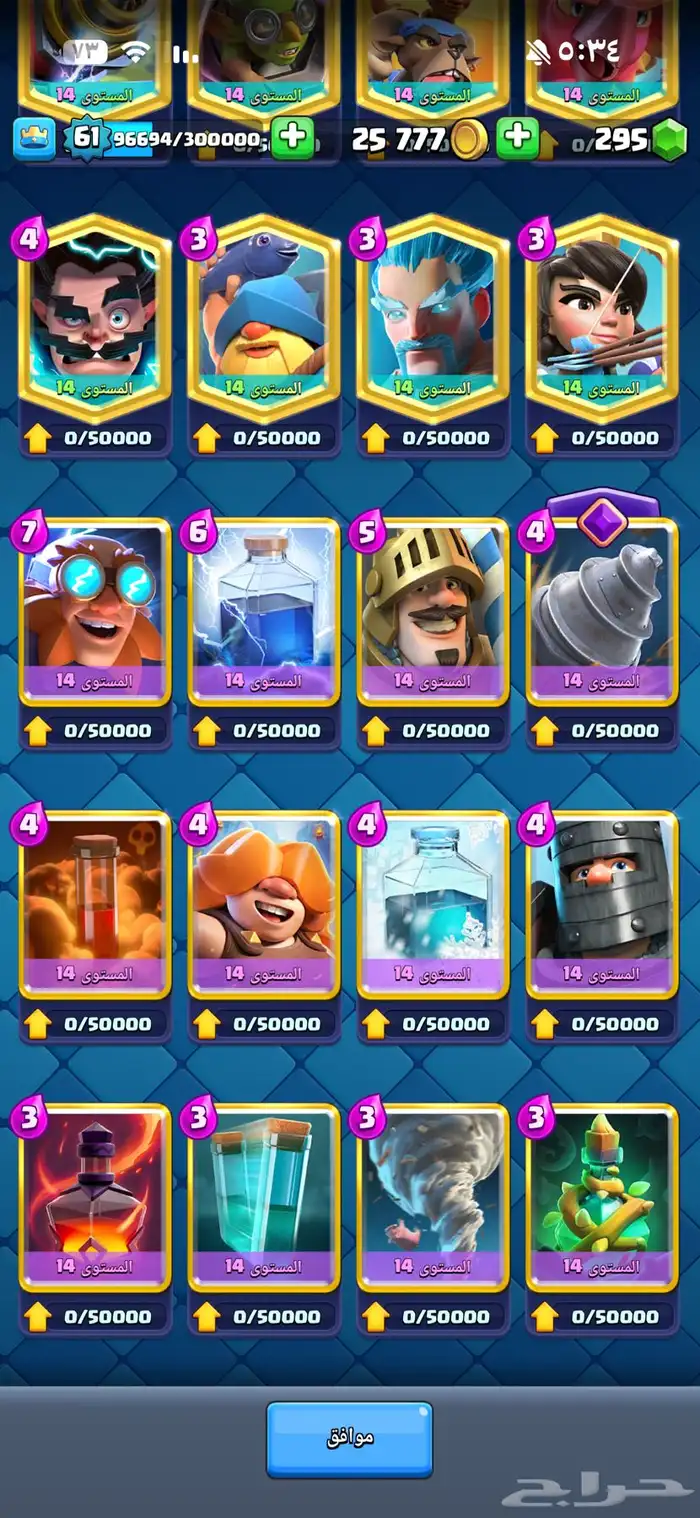Screen dimensions: 700x1518
Task: Tap the green plus beside the experience bar
Action: tap(293, 137)
